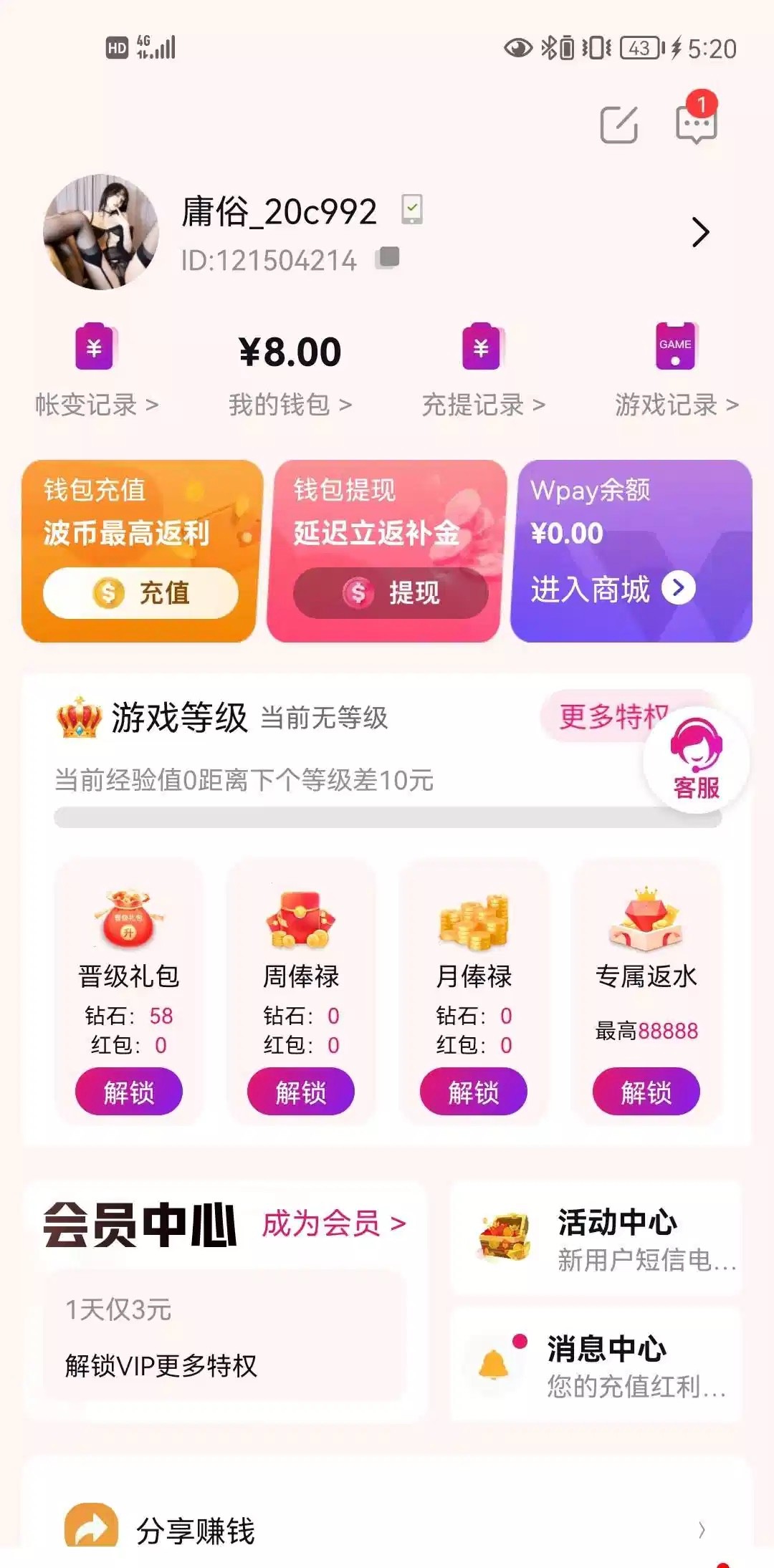Open the 活动中心 activity center card

(x=596, y=1239)
